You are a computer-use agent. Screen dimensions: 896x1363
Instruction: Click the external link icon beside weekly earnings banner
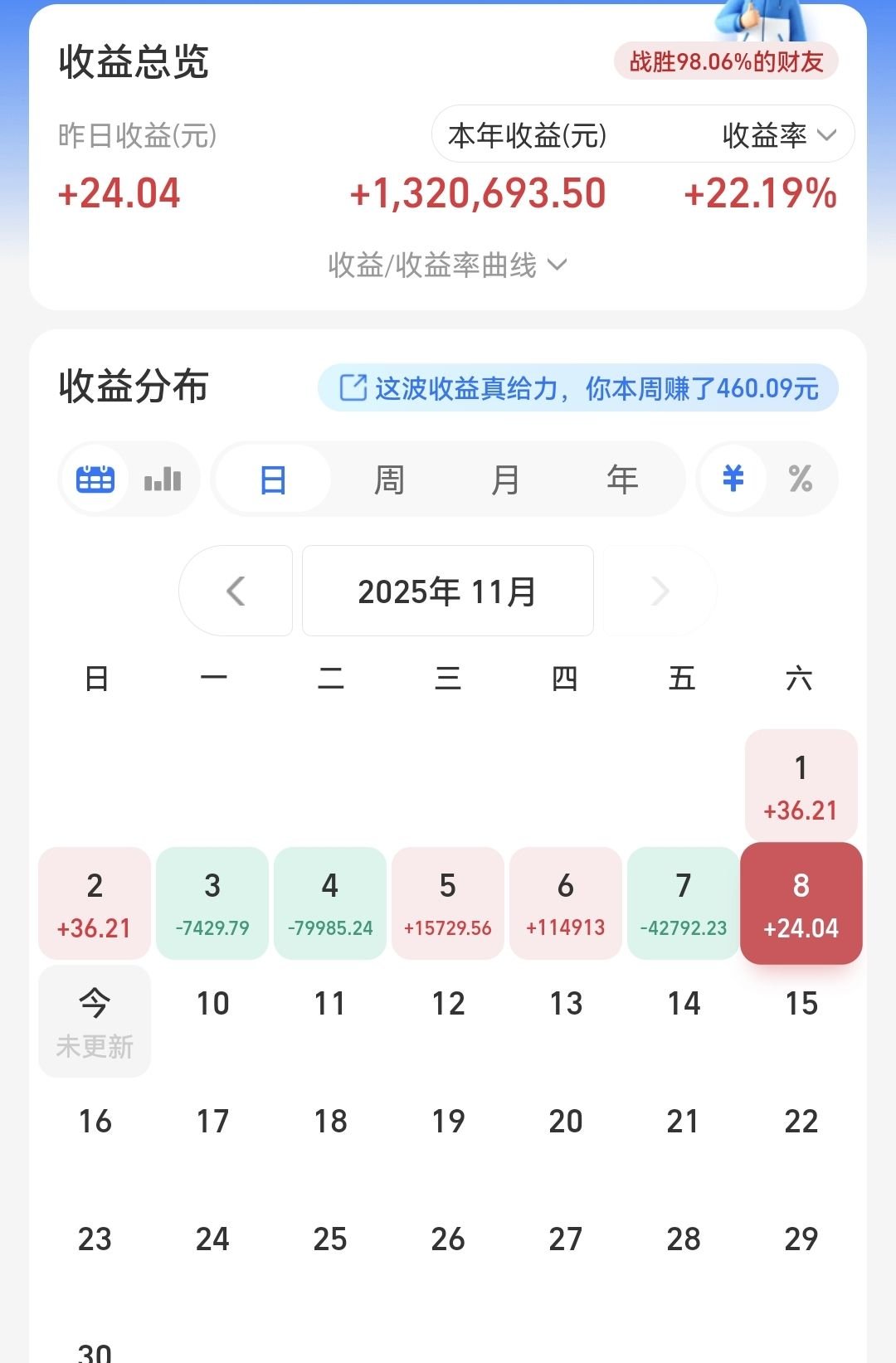pyautogui.click(x=352, y=387)
